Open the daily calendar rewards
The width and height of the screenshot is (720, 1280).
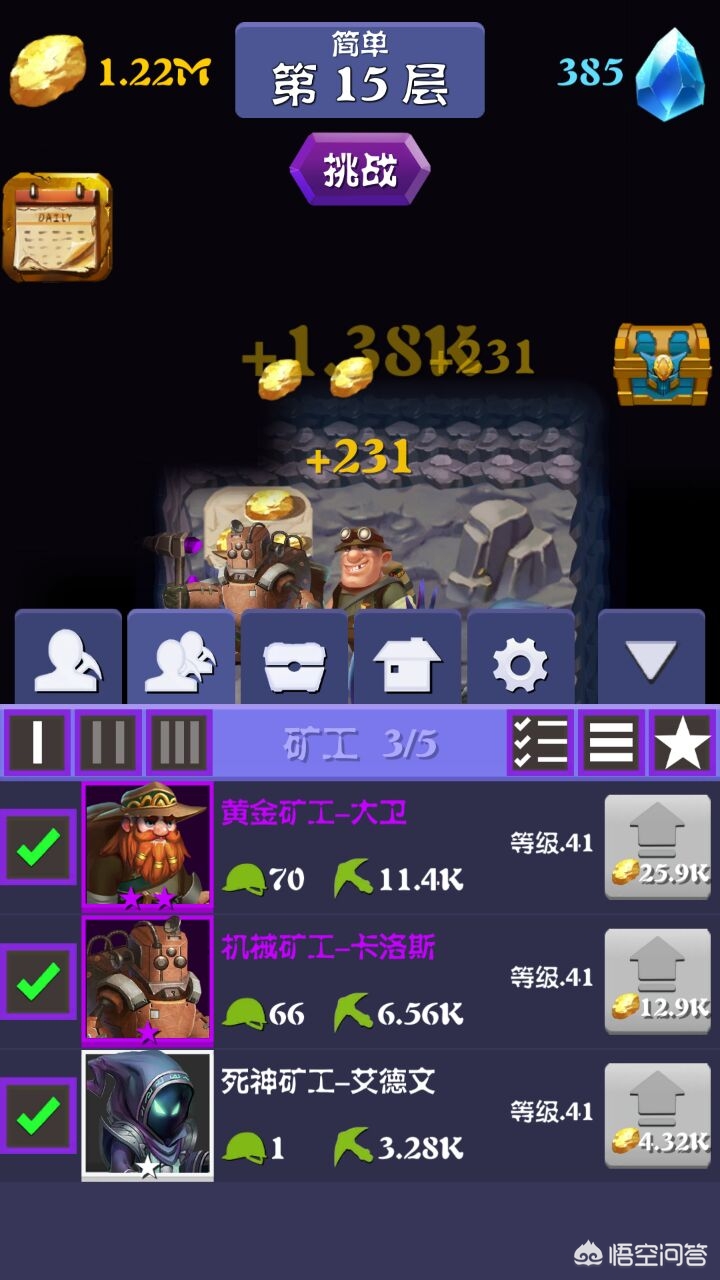(57, 226)
